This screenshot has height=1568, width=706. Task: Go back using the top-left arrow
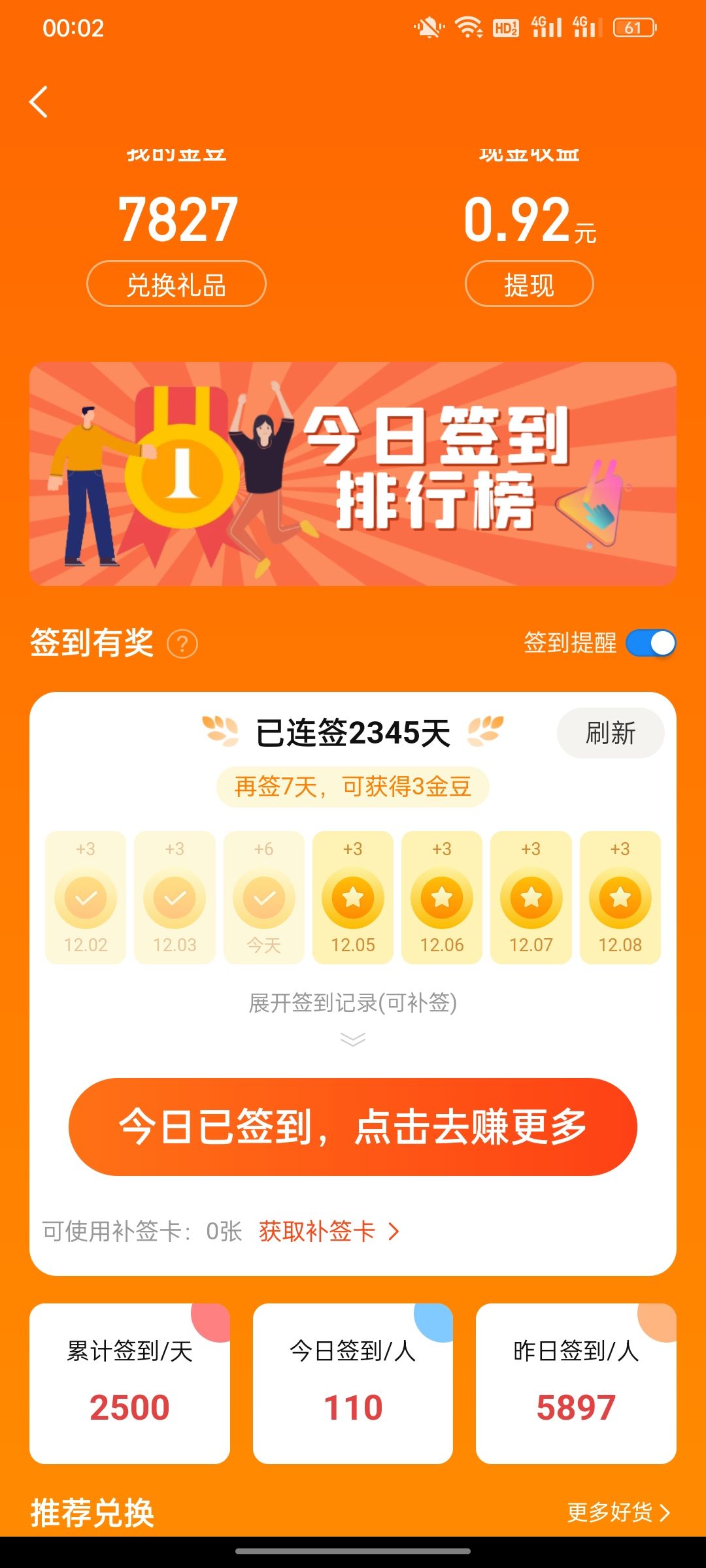[x=39, y=102]
